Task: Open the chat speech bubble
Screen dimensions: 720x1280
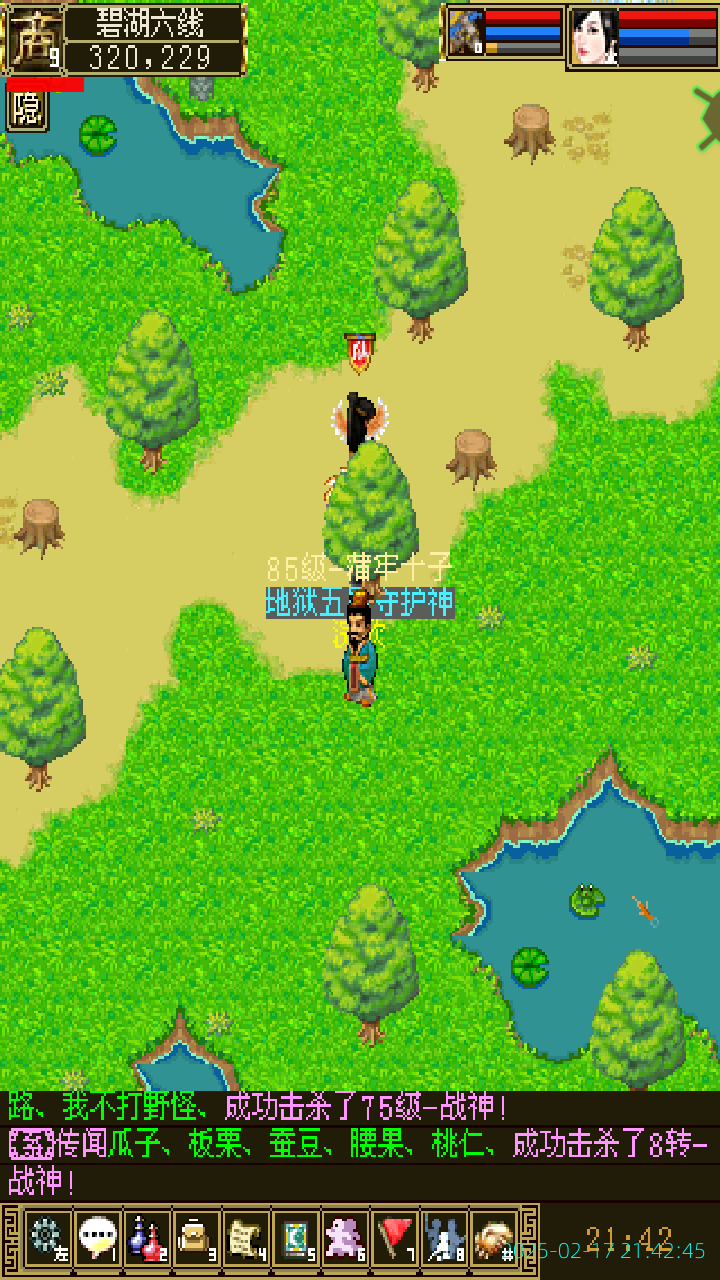Action: coord(96,1239)
